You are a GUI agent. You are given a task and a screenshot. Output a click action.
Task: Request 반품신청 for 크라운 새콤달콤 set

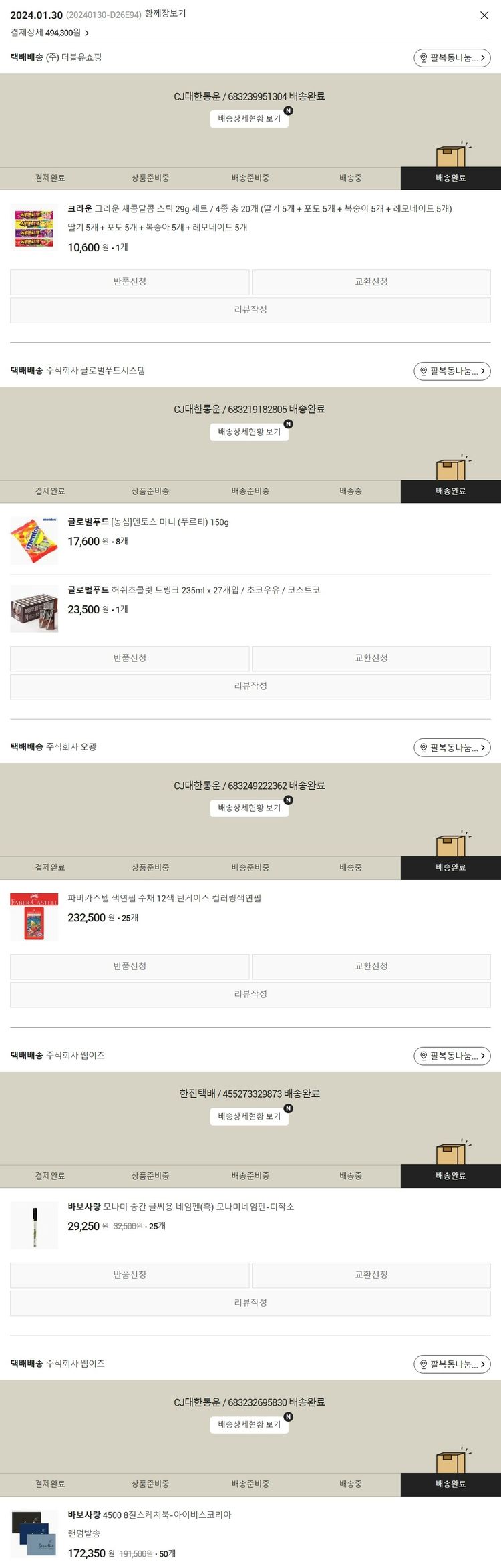coord(130,282)
